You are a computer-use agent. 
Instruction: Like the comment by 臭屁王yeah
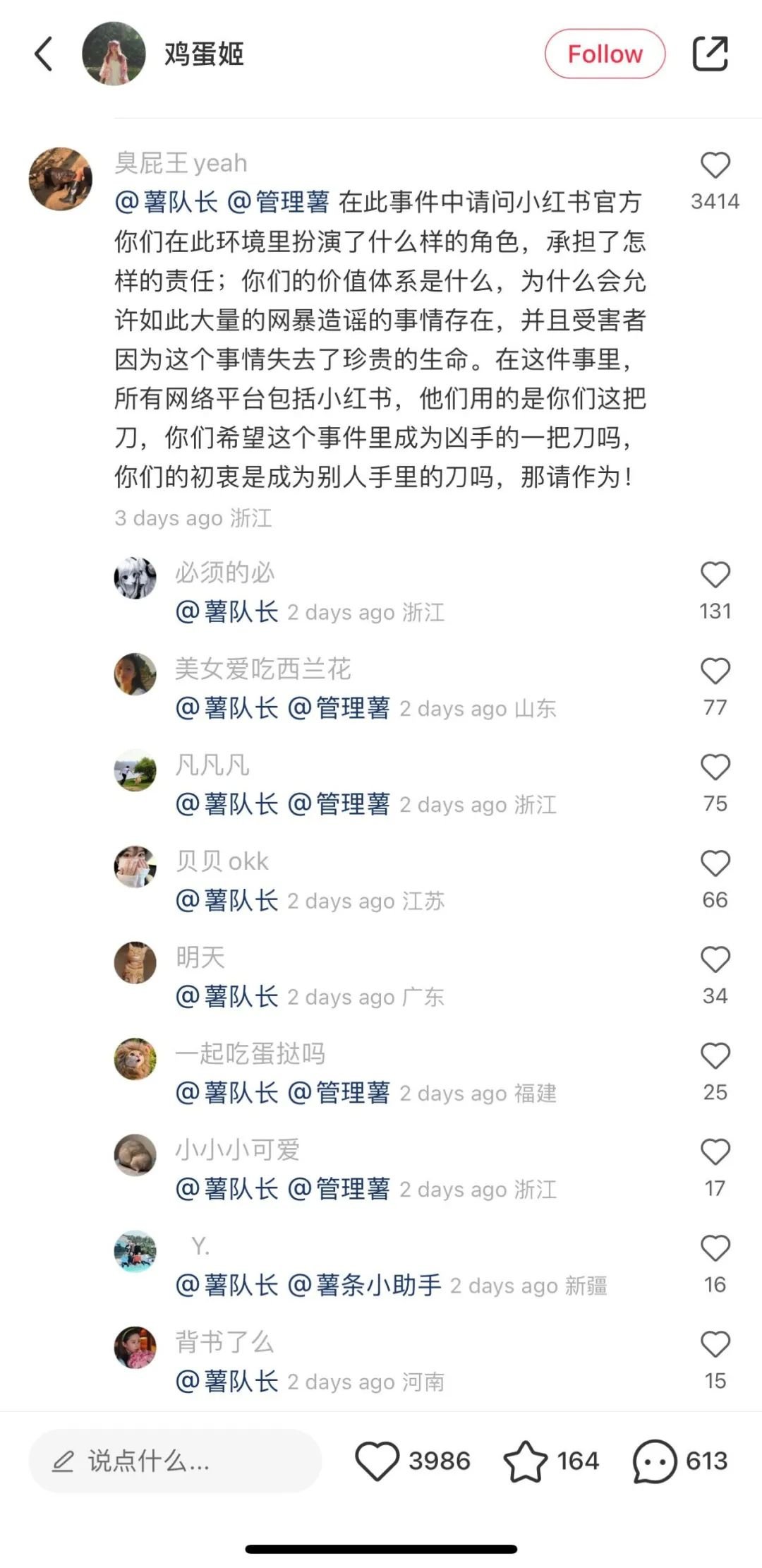(x=715, y=165)
